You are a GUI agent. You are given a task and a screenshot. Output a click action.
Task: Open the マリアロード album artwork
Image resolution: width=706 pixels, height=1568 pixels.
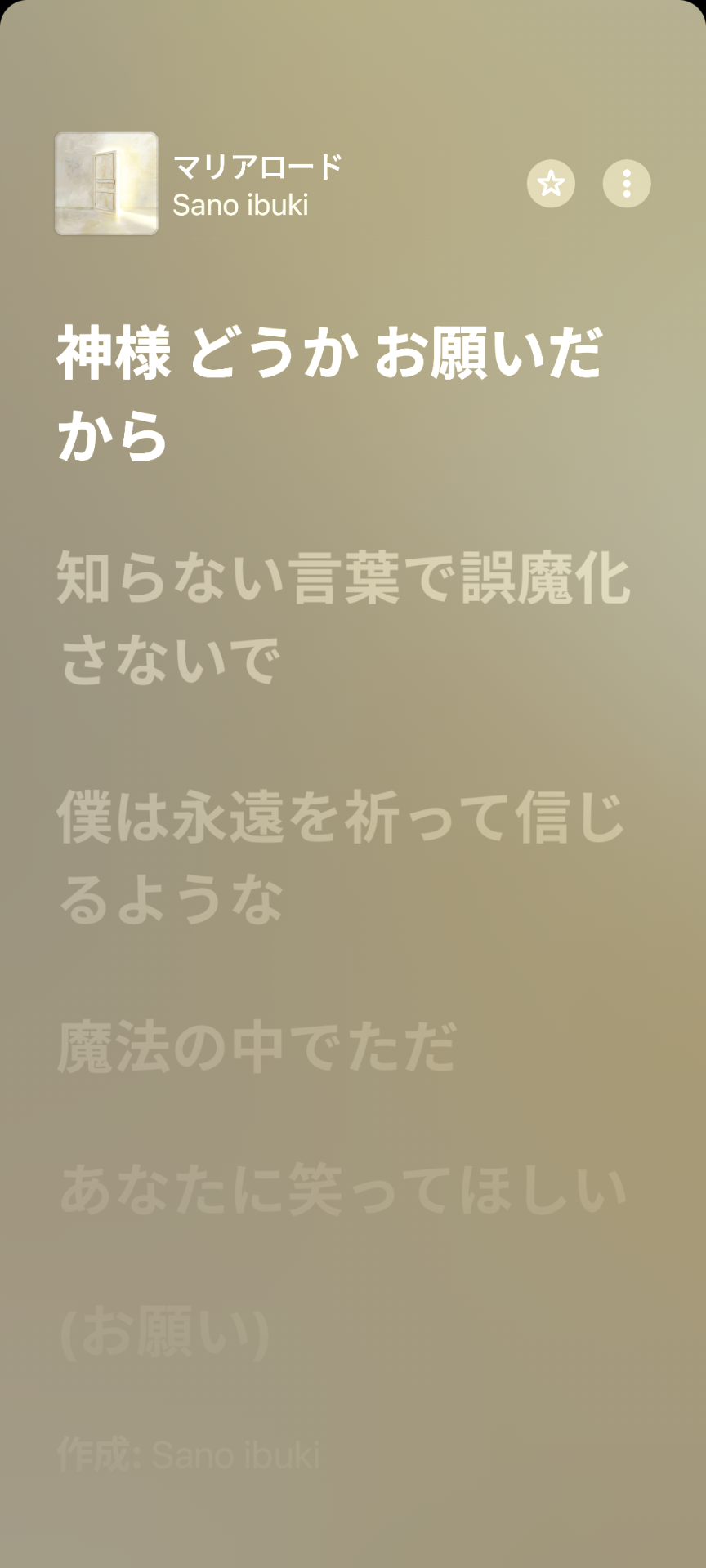(106, 184)
